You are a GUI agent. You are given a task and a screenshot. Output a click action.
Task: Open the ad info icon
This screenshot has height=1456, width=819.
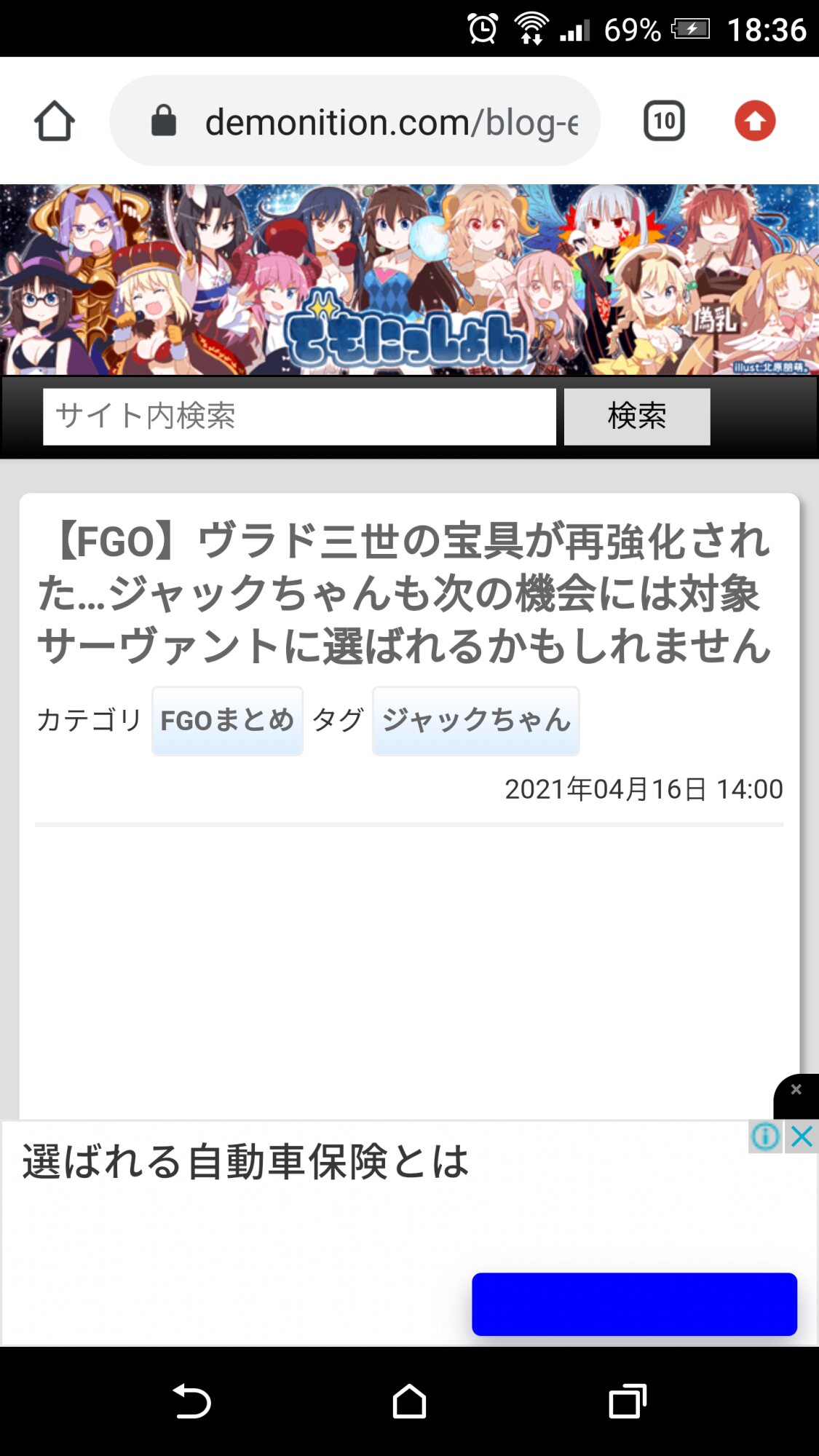pyautogui.click(x=765, y=1136)
